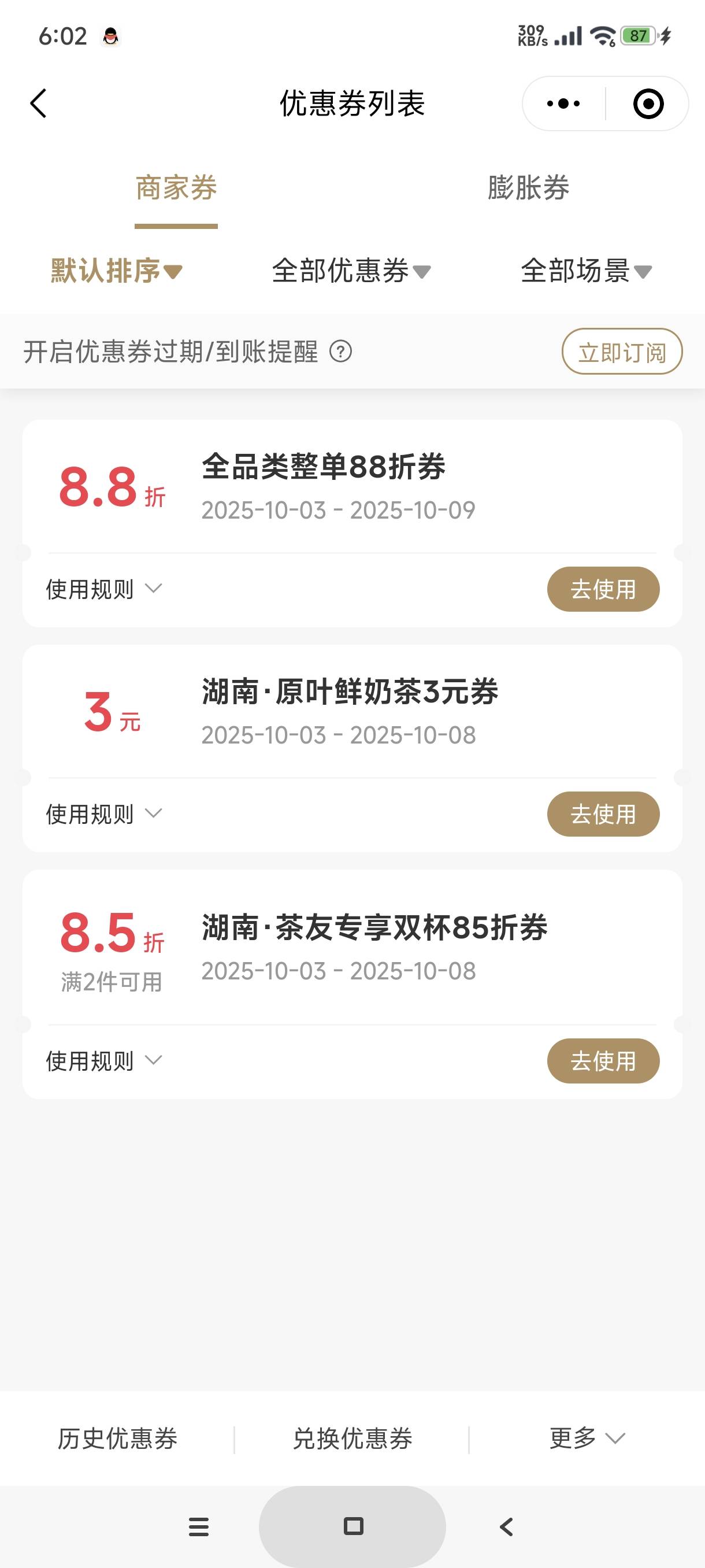The width and height of the screenshot is (705, 1568).
Task: Use the 湖南·原叶鲜奶茶3元券 coupon
Action: (x=603, y=814)
